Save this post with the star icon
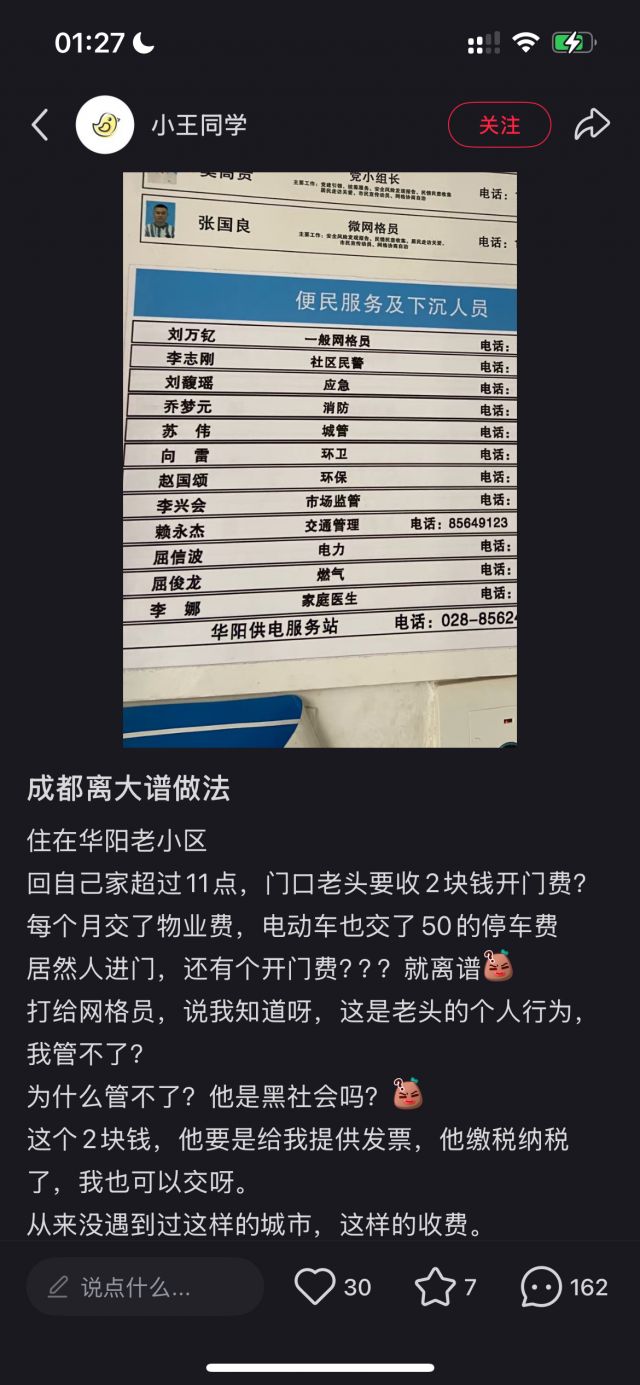The height and width of the screenshot is (1385, 640). point(435,1287)
